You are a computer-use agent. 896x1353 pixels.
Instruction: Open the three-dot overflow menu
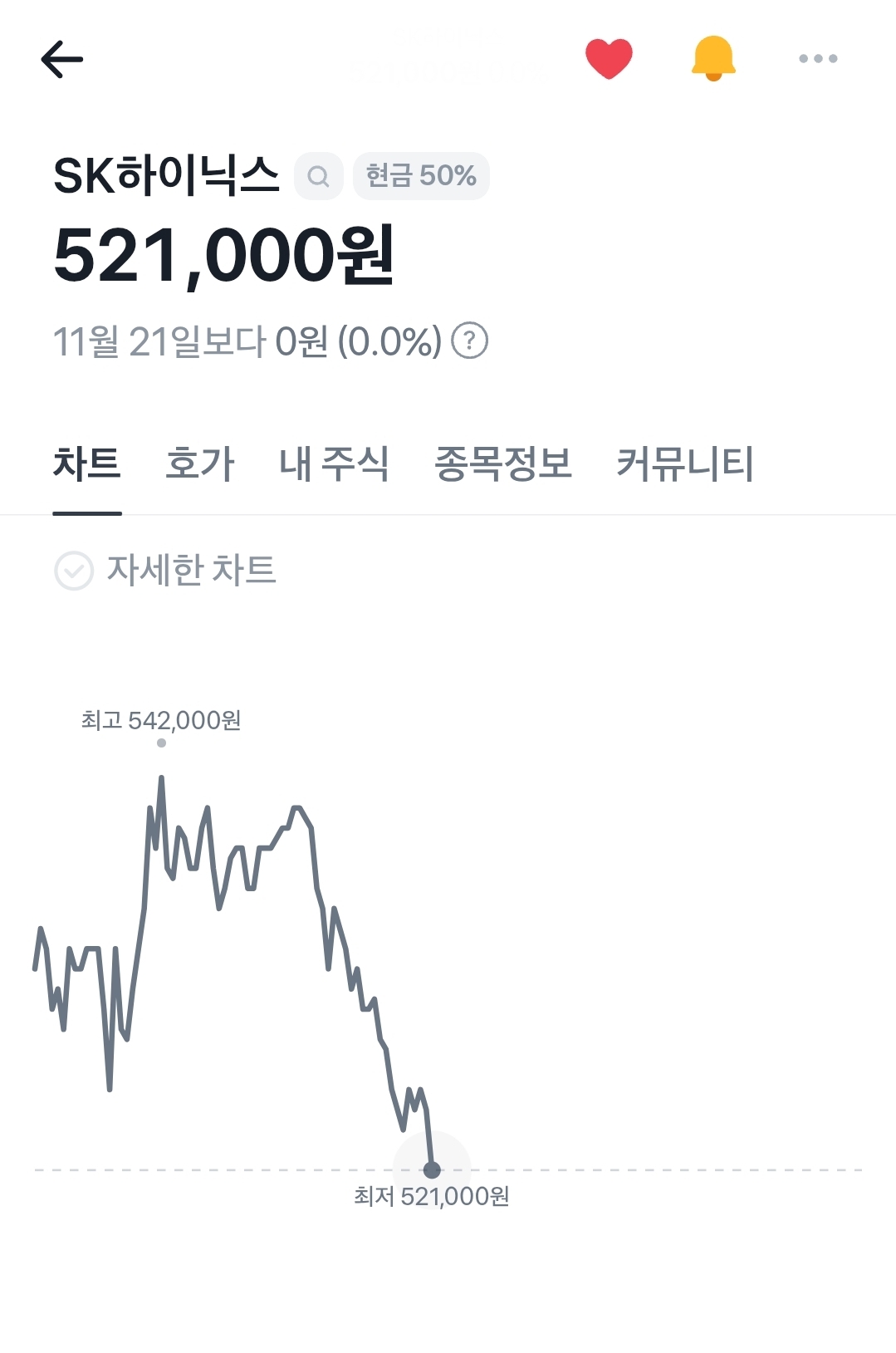pos(818,59)
